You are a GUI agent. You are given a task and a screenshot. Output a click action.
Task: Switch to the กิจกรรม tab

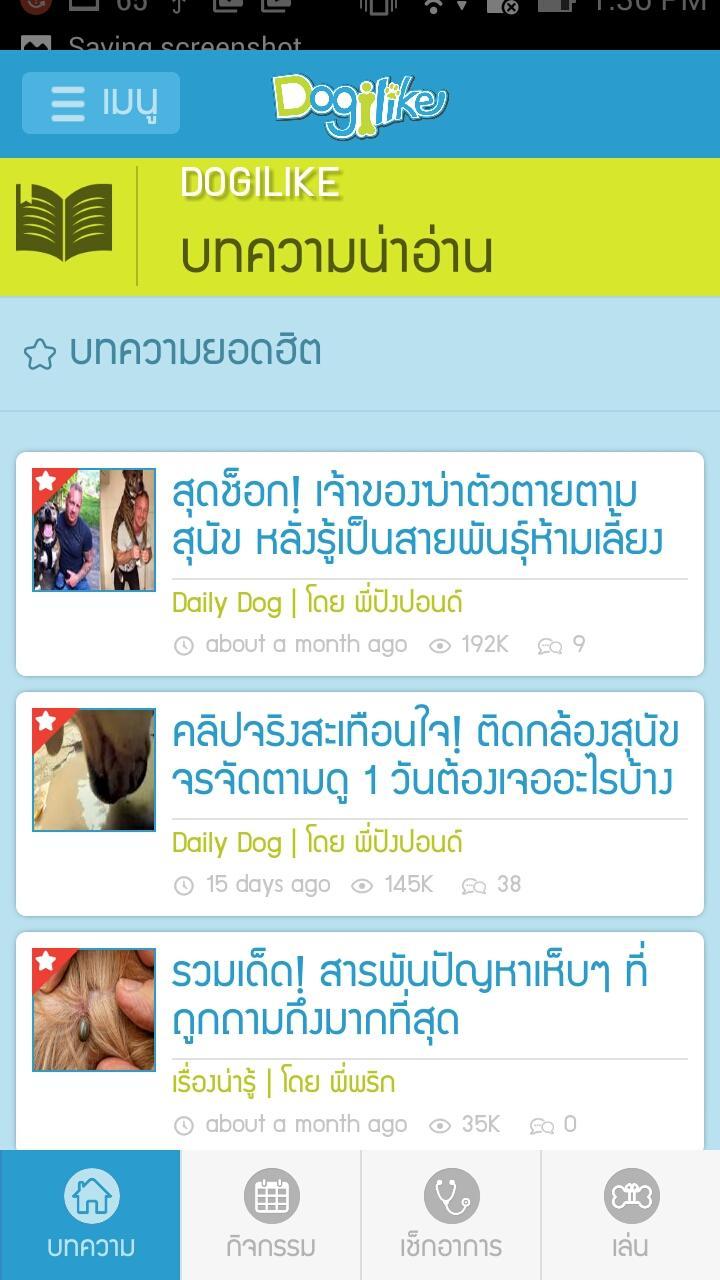270,1215
